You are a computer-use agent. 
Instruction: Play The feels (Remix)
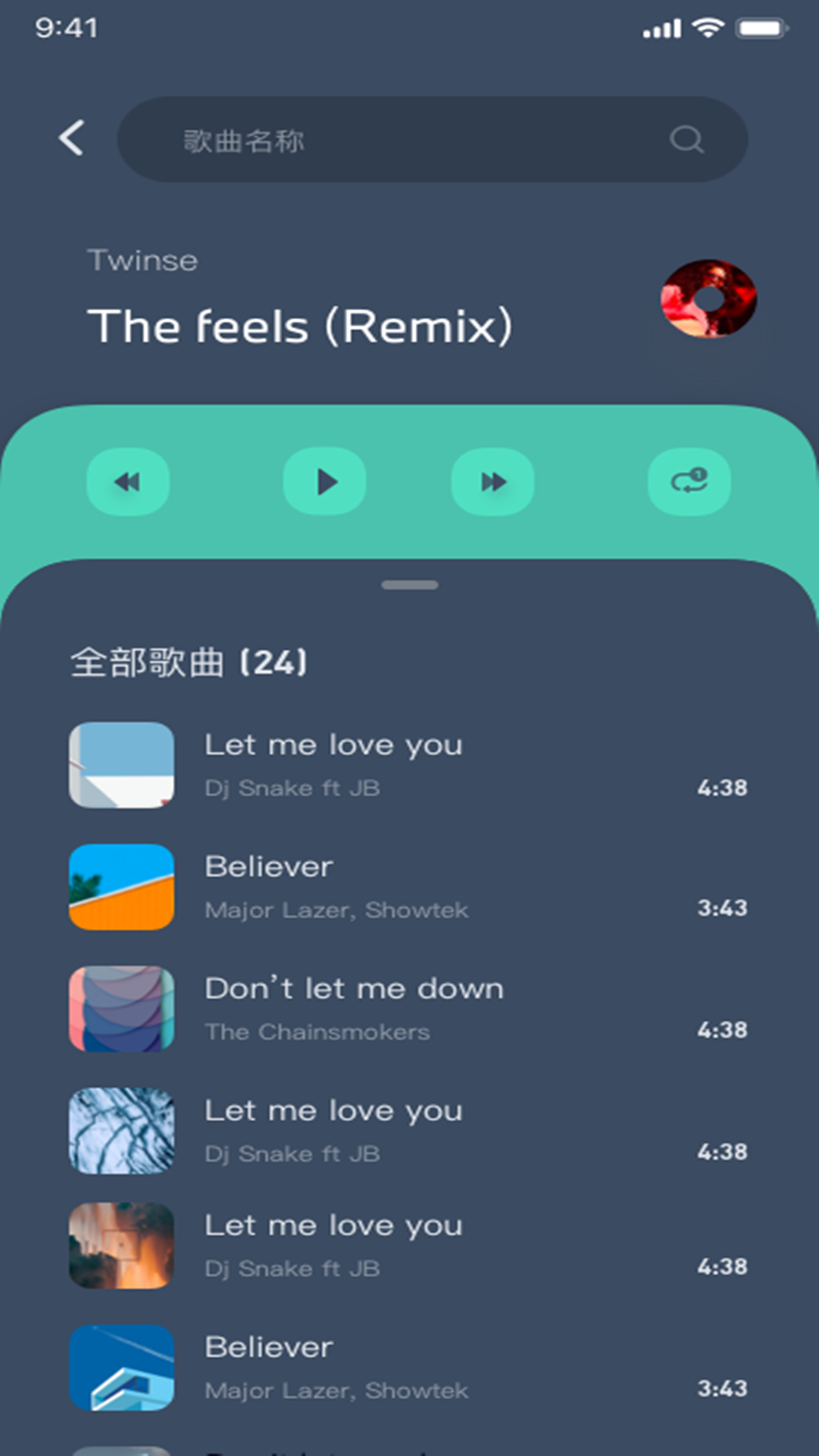click(x=325, y=482)
